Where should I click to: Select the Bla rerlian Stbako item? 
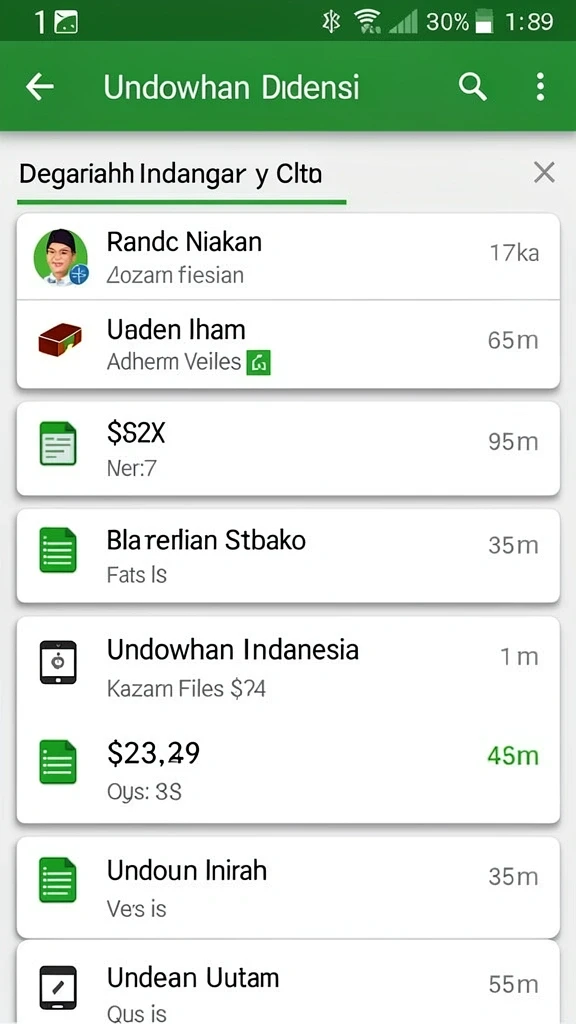(288, 556)
